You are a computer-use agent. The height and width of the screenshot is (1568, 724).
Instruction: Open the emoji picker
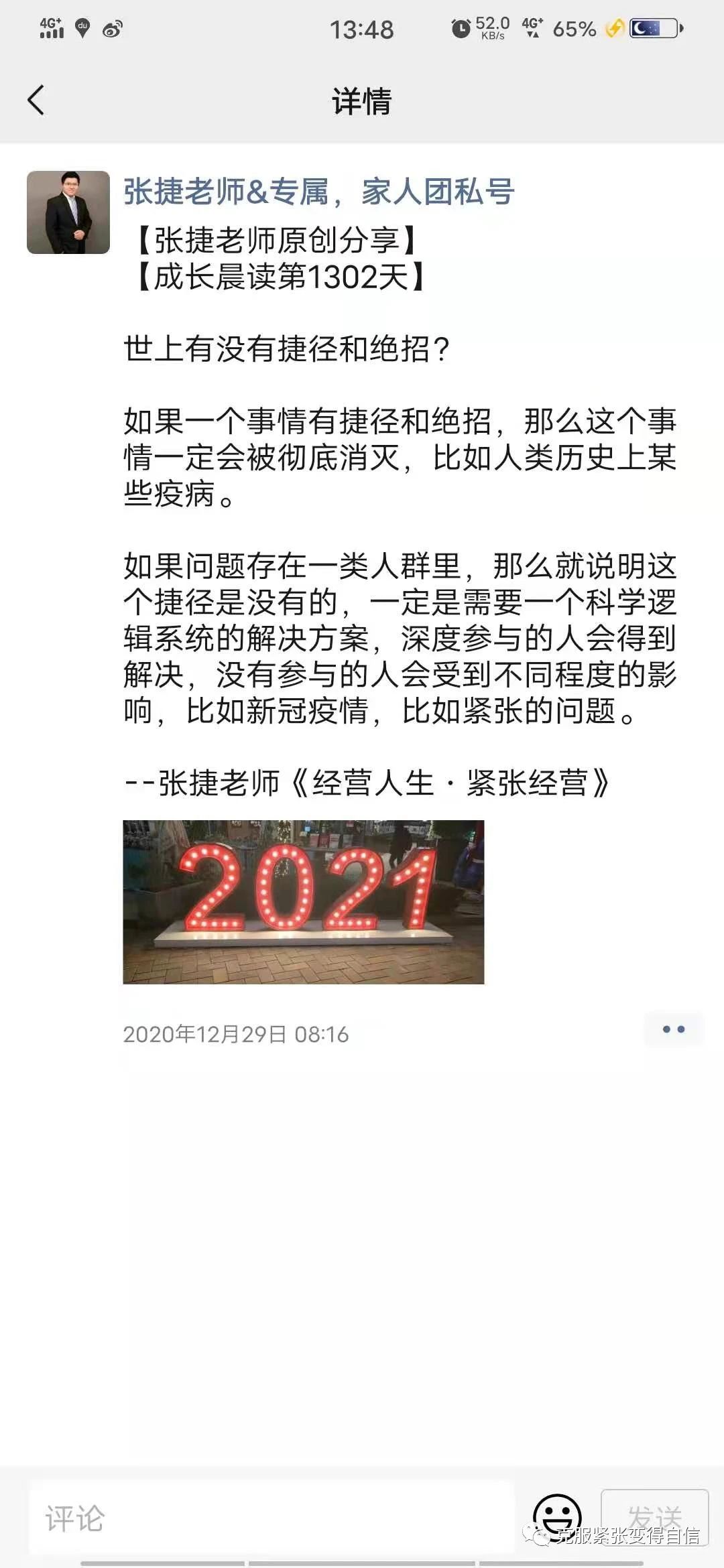556,1516
